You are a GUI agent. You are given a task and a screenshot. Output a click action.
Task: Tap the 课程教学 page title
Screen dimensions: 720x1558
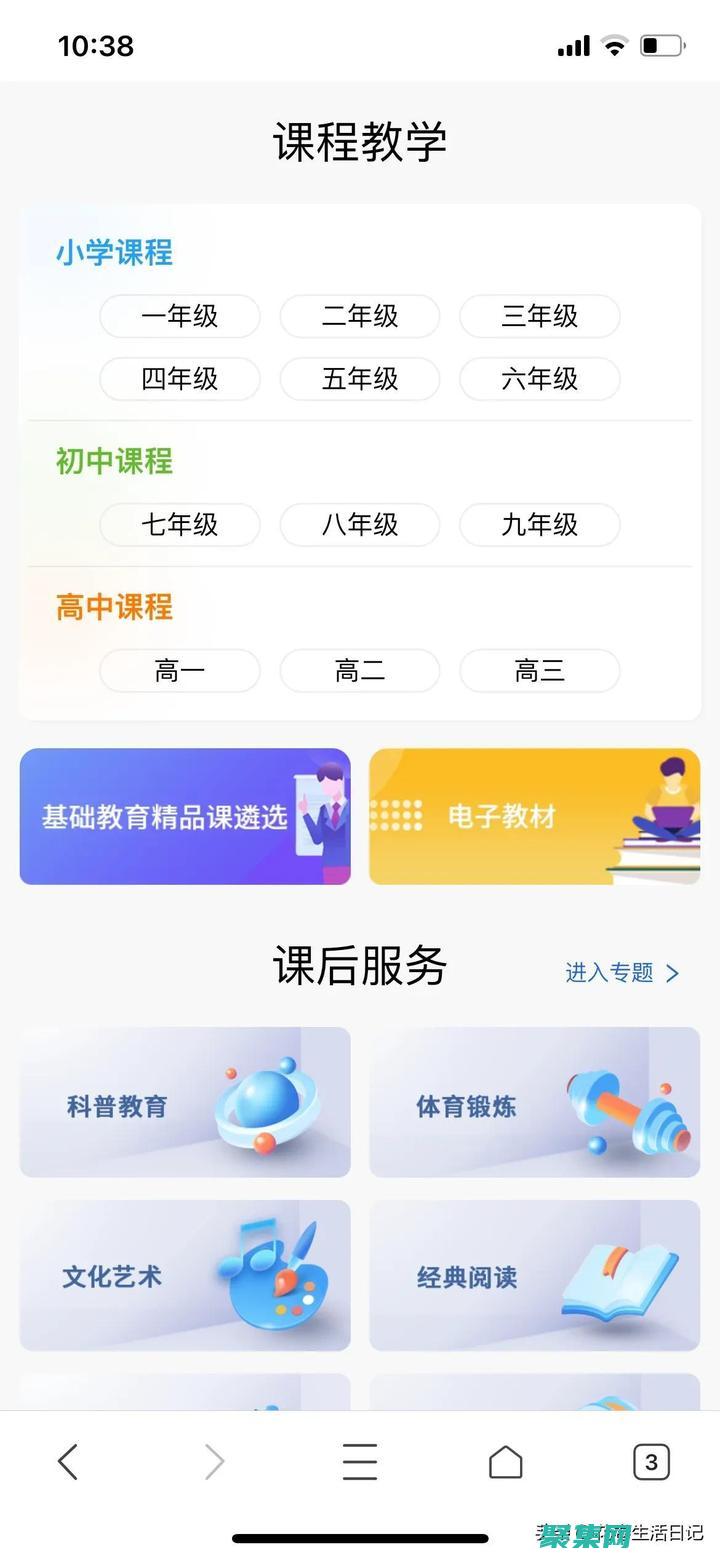360,141
